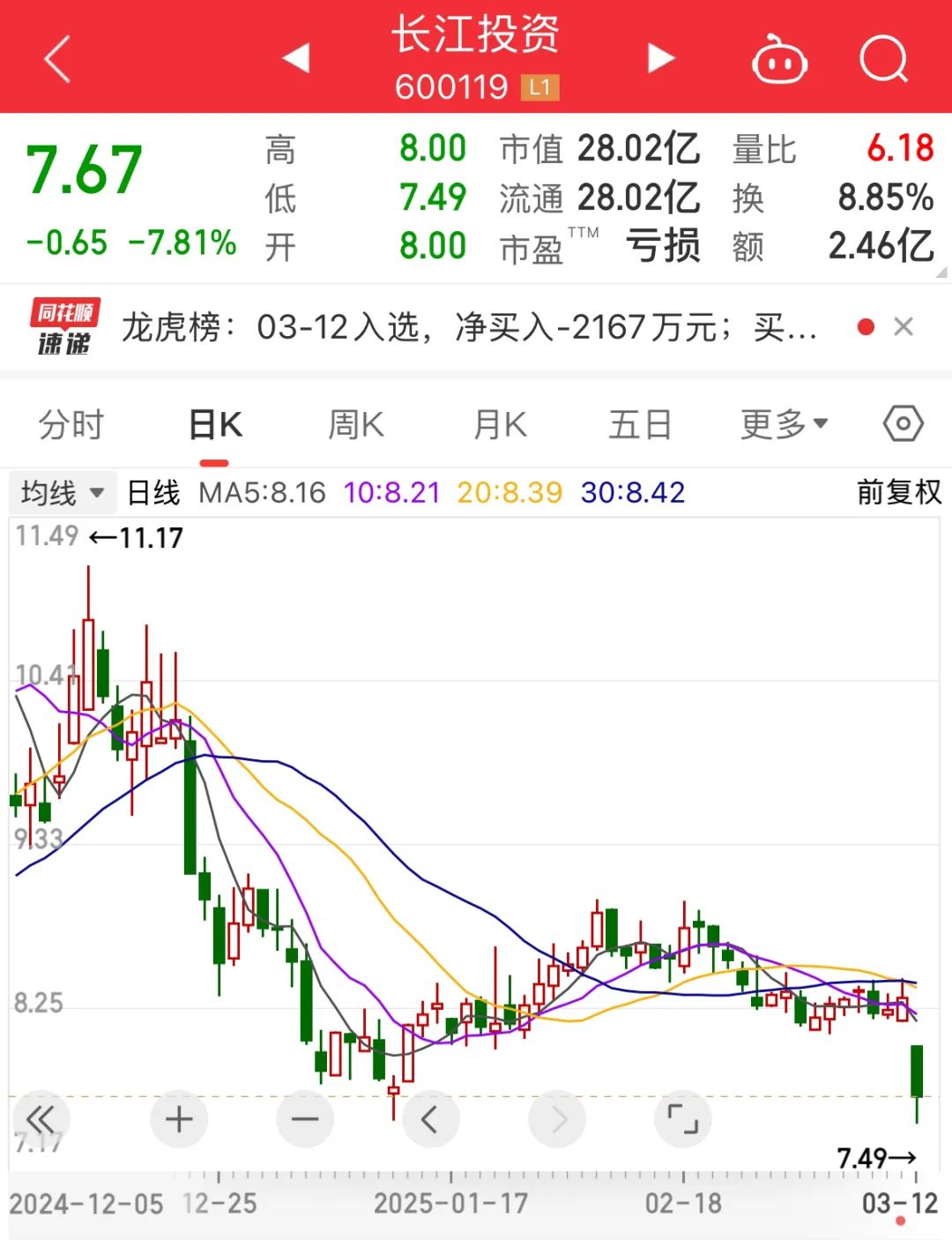Go back using the header arrow
The width and height of the screenshot is (952, 1240).
[56, 60]
